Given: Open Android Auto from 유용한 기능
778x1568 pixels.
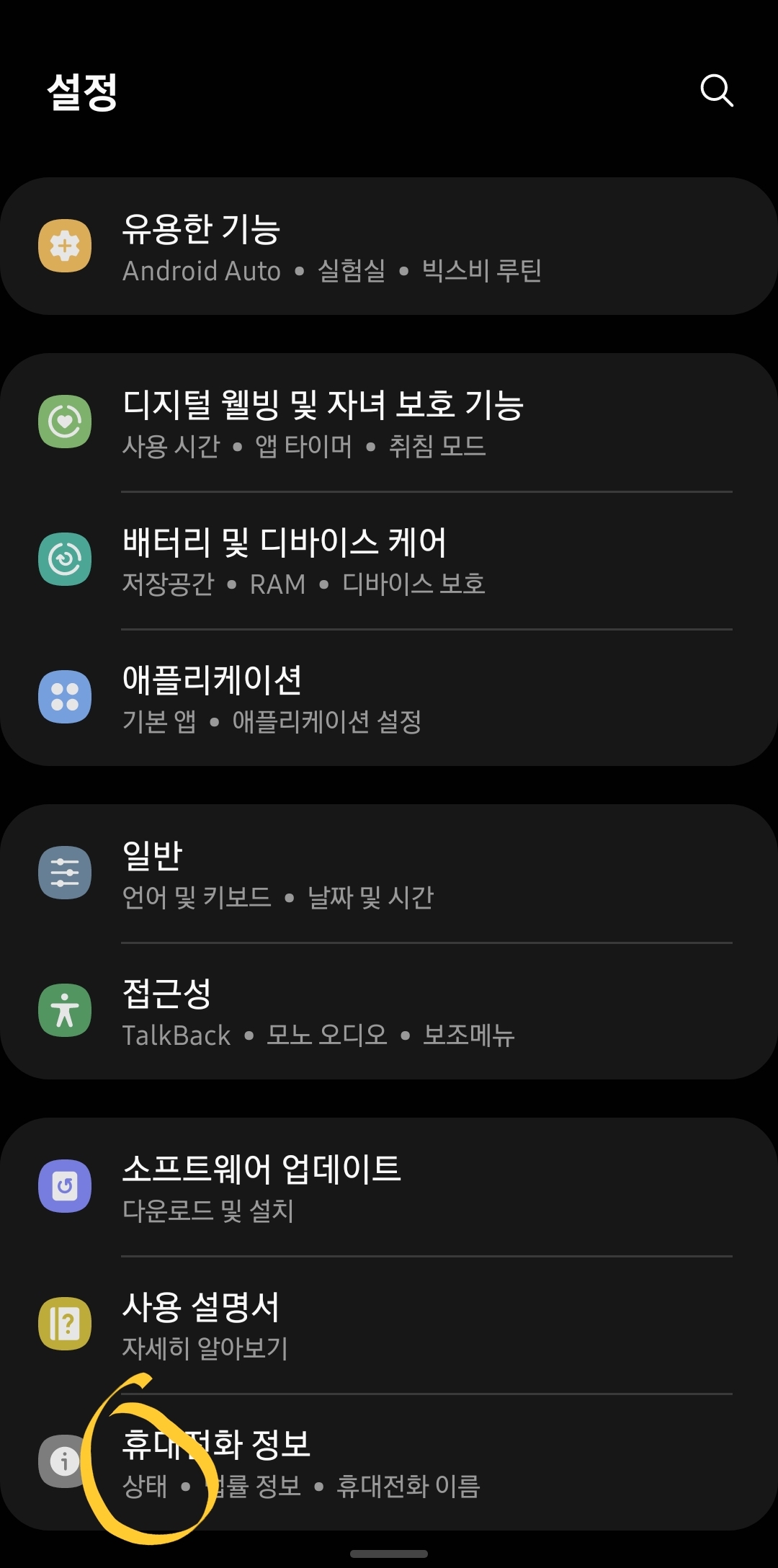Looking at the screenshot, I should click(x=202, y=271).
